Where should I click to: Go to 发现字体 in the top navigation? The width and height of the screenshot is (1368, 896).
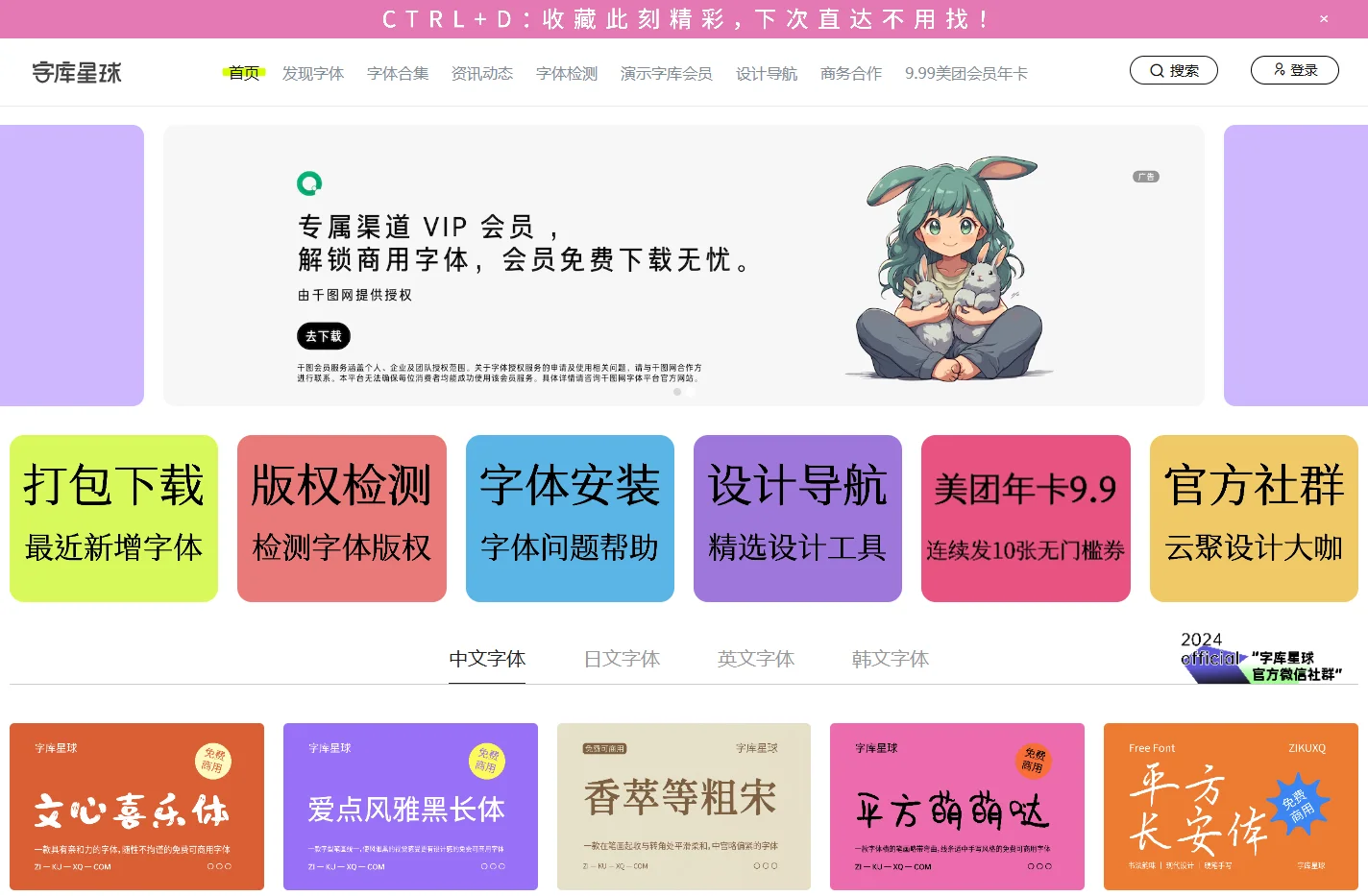[312, 73]
